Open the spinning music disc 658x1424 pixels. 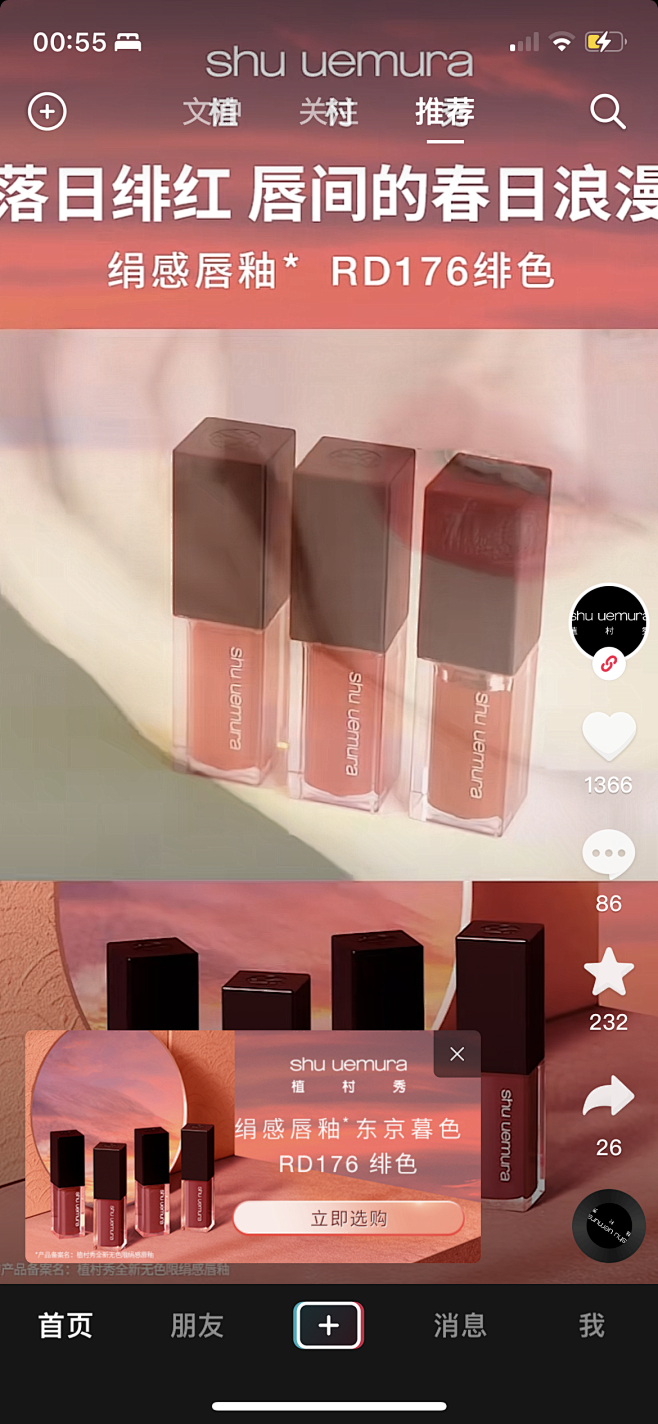[x=608, y=1225]
